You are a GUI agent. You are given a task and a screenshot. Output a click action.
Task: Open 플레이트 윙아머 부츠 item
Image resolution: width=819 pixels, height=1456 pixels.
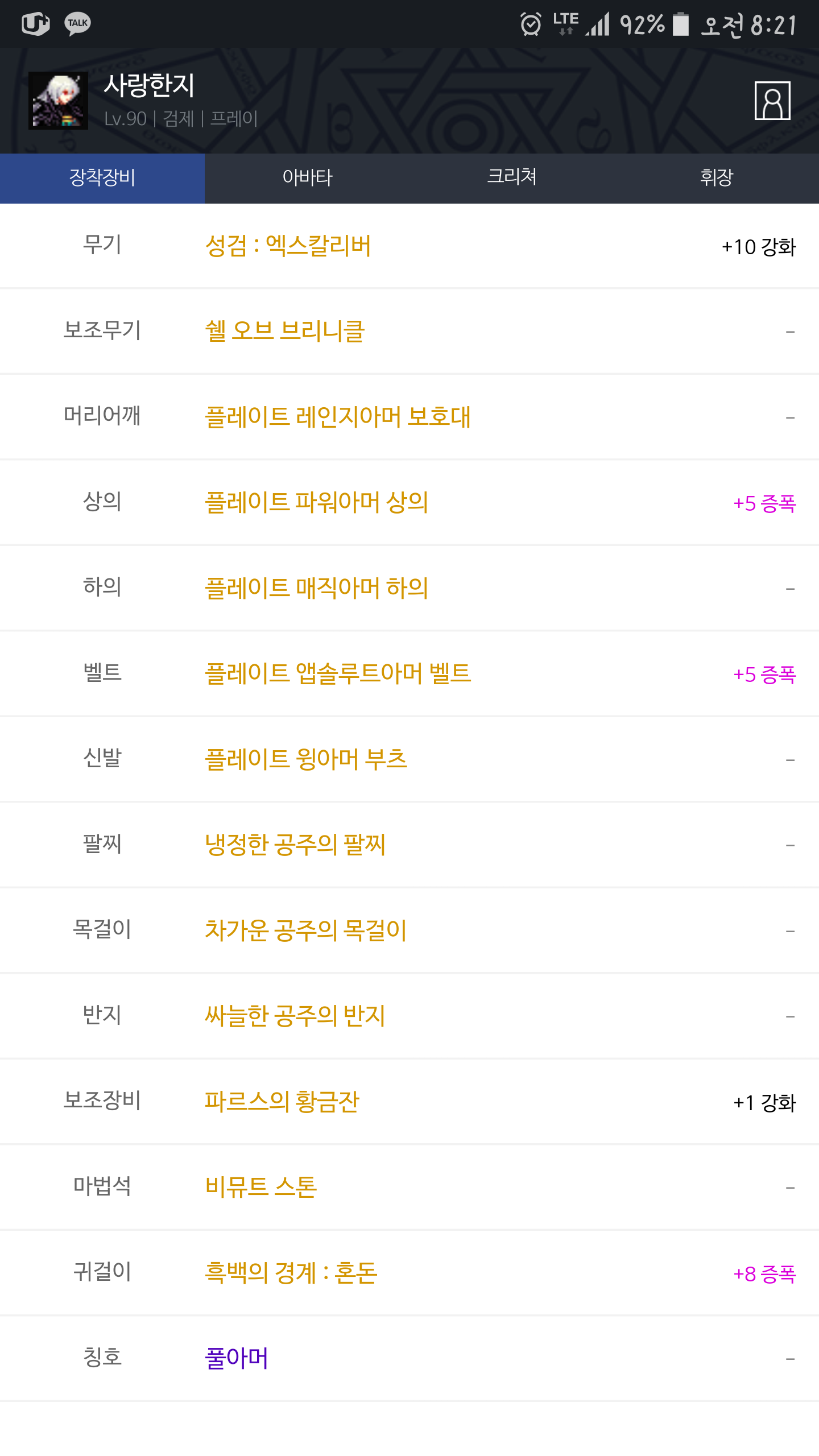pyautogui.click(x=409, y=760)
